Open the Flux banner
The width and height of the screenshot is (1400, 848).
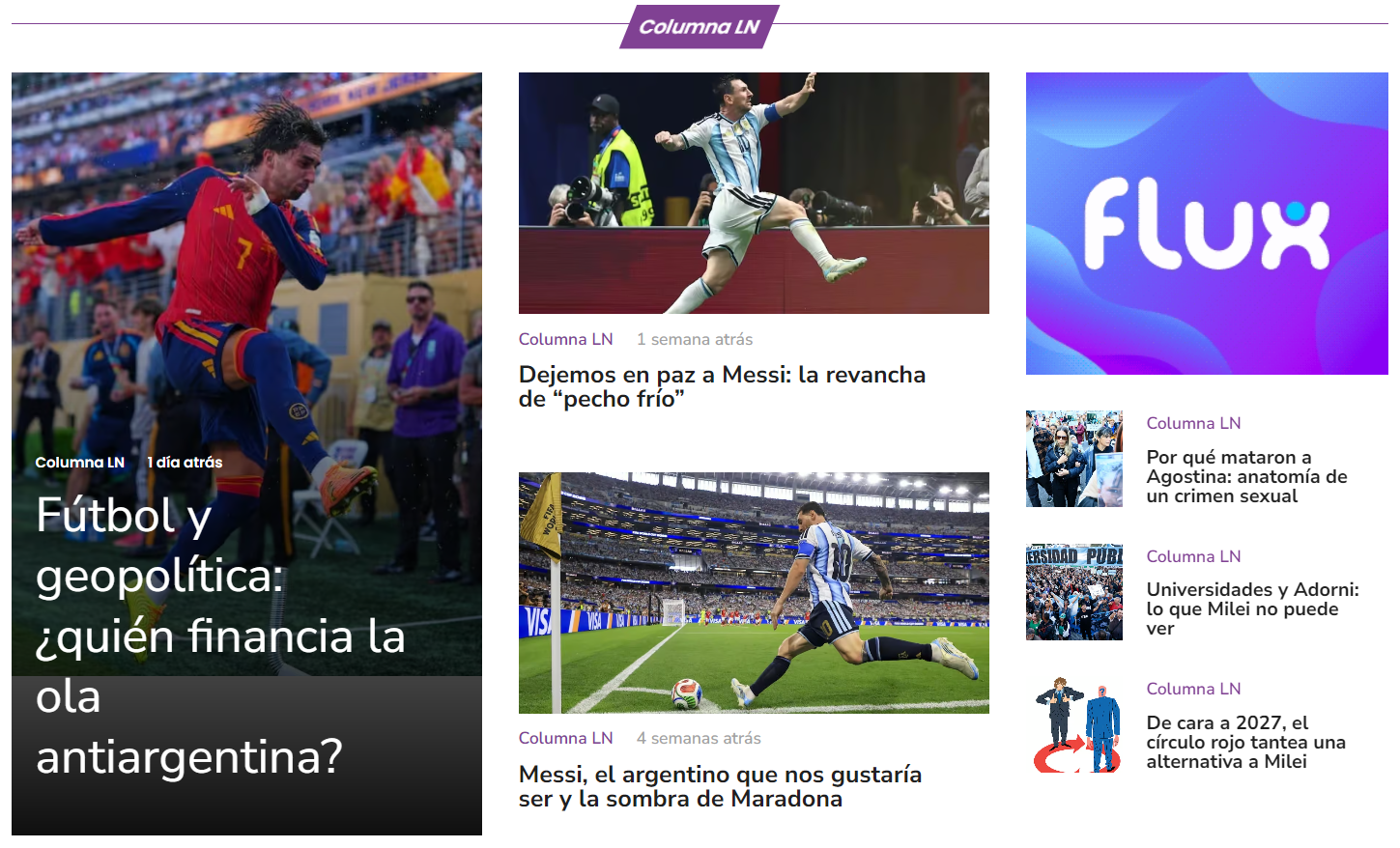[x=1207, y=223]
